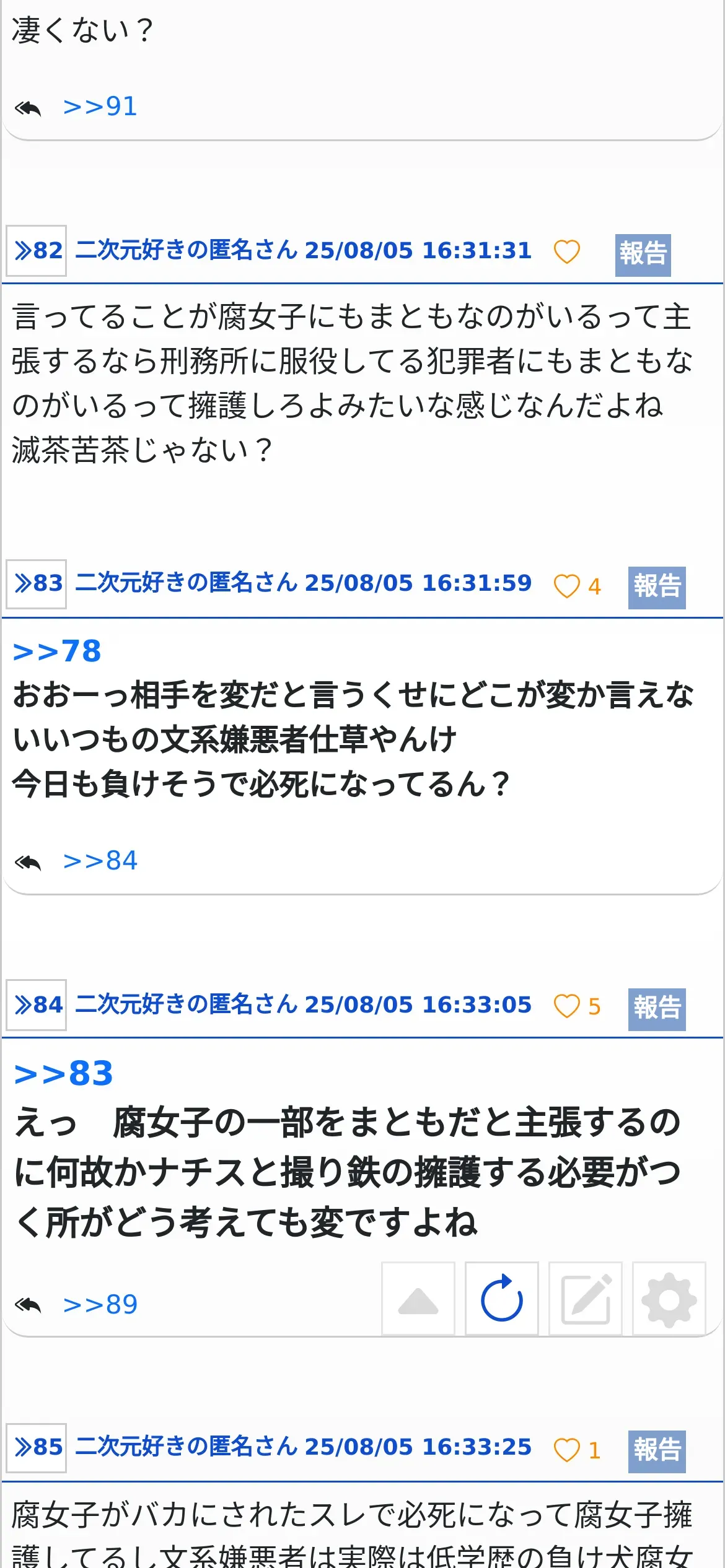
Task: Reload the thread with the refresh icon
Action: coord(502,1299)
